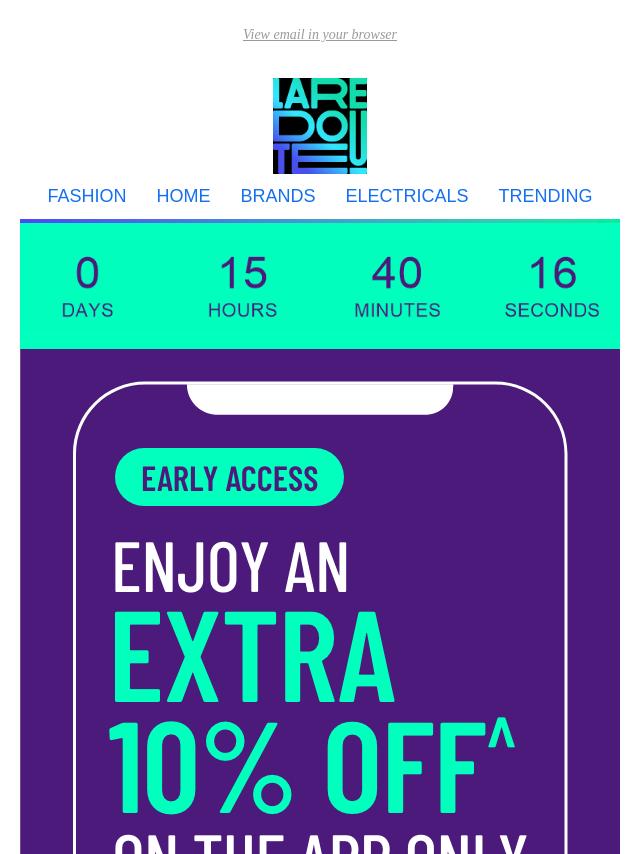Browse the Brands section
Screen dimensions: 640x854
coord(277,196)
